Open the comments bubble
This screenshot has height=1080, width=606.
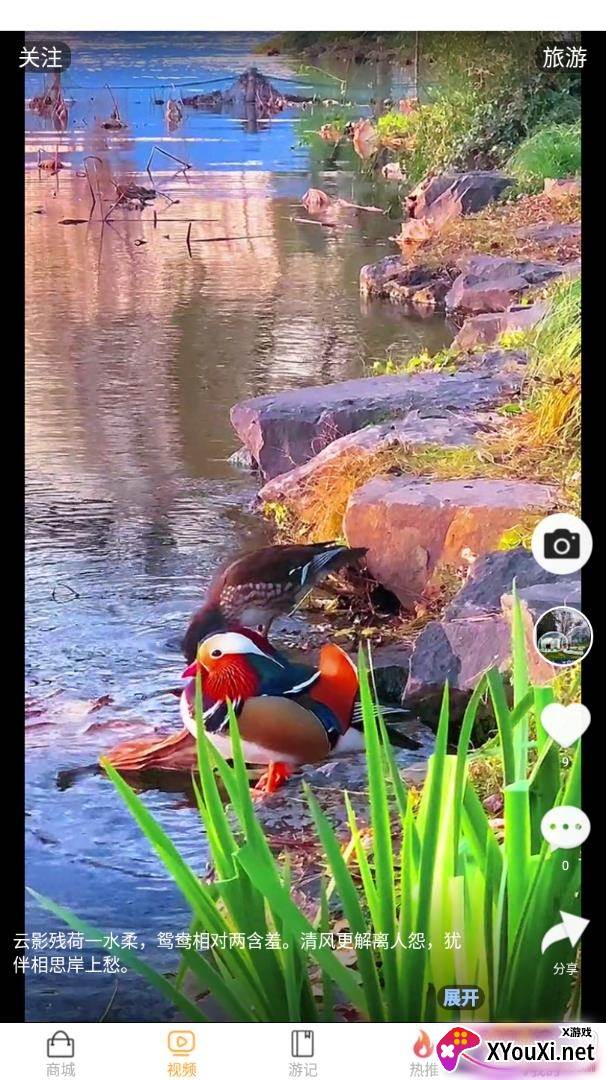(565, 827)
